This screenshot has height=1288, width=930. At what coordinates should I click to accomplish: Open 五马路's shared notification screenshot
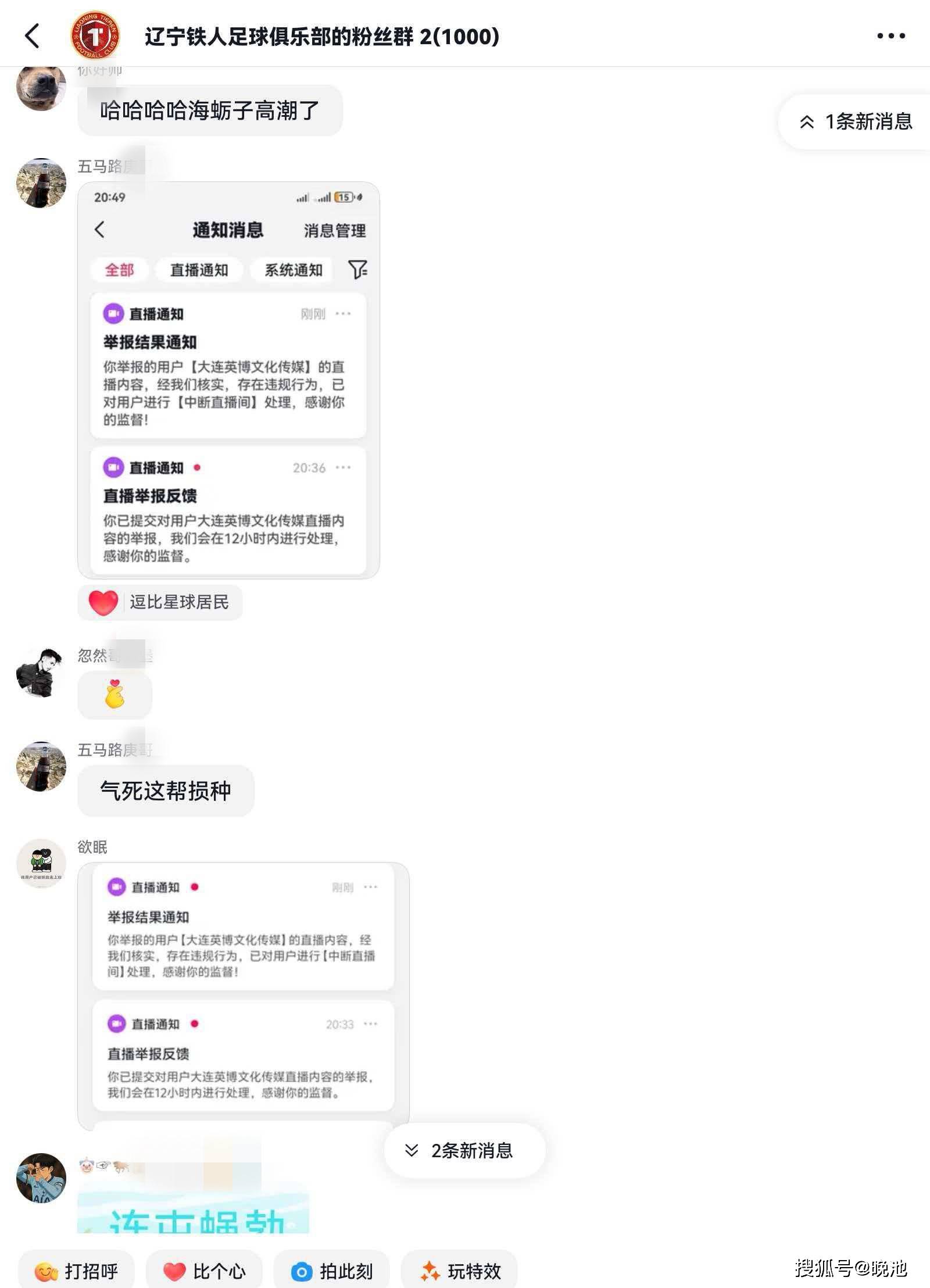pos(228,380)
